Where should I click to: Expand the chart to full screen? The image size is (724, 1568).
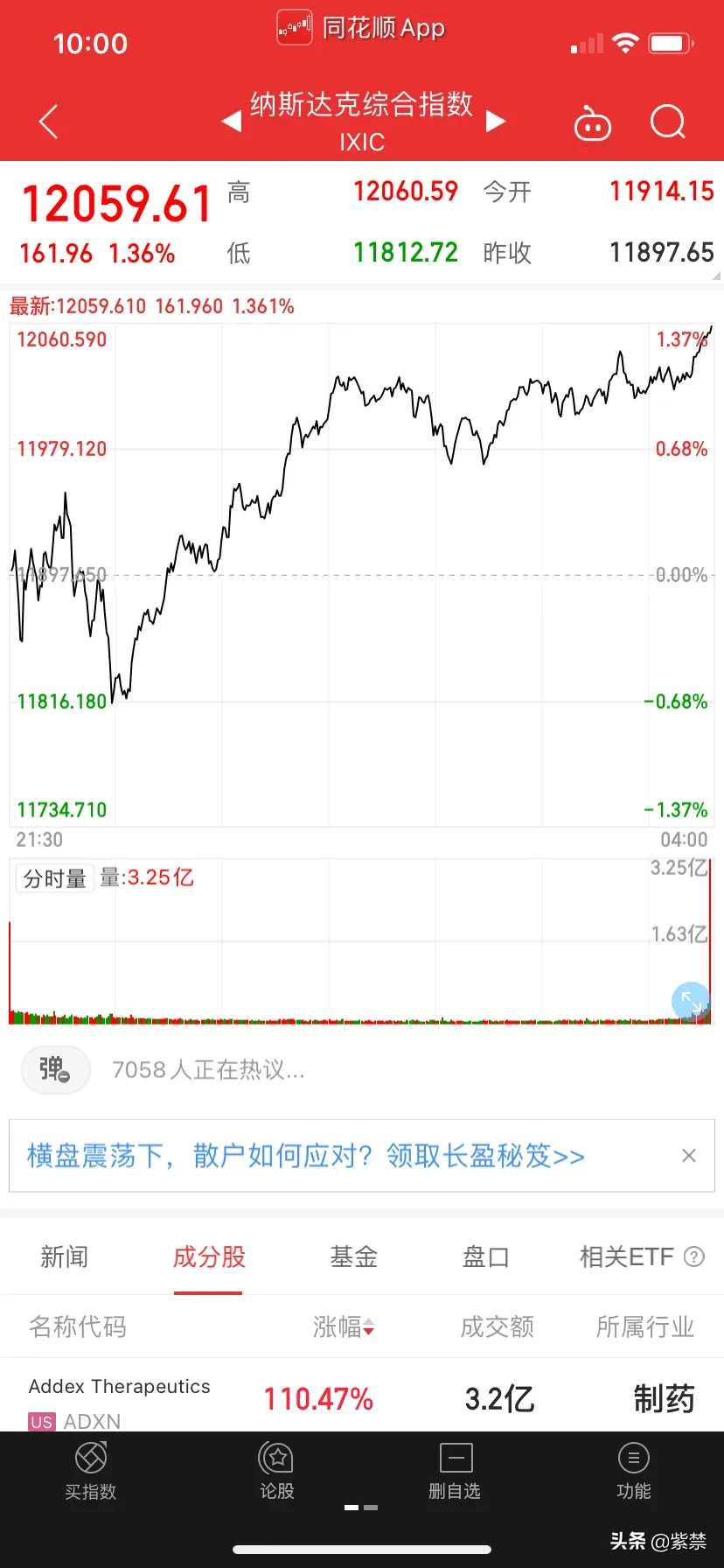coord(691,1002)
